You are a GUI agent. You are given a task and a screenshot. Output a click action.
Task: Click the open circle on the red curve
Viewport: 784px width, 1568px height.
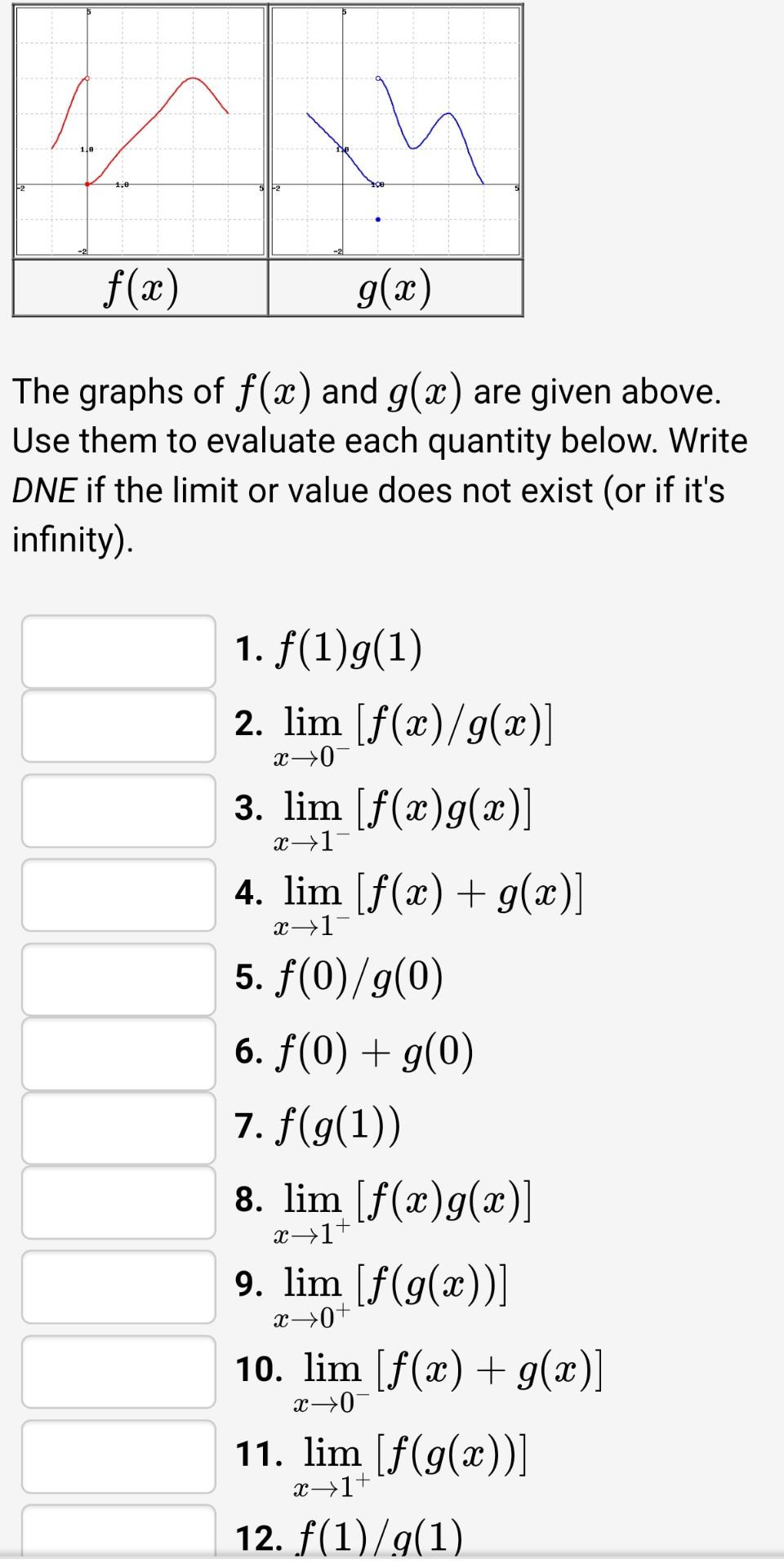87,78
